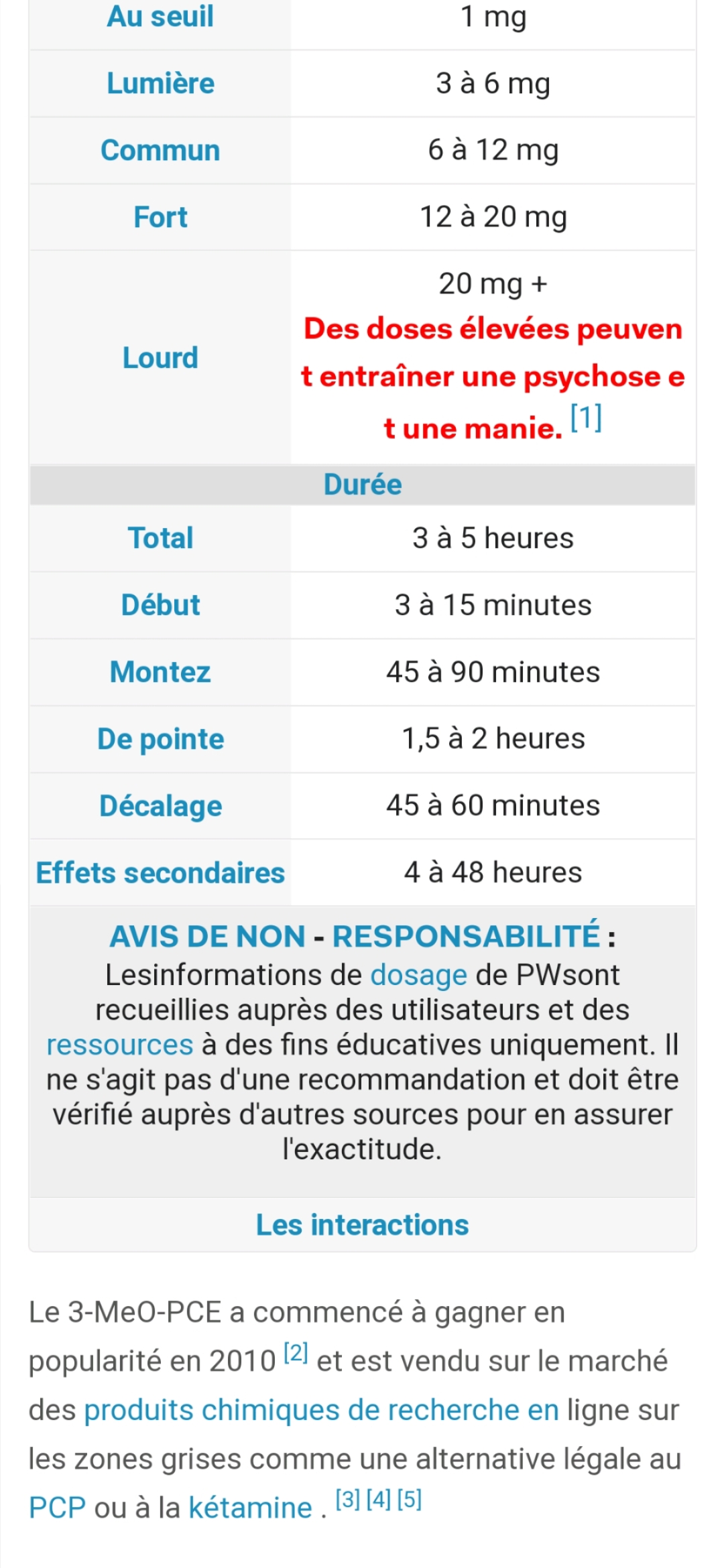Open the "produits chimiques de recherche en" link
724x1568 pixels.
click(322, 1410)
